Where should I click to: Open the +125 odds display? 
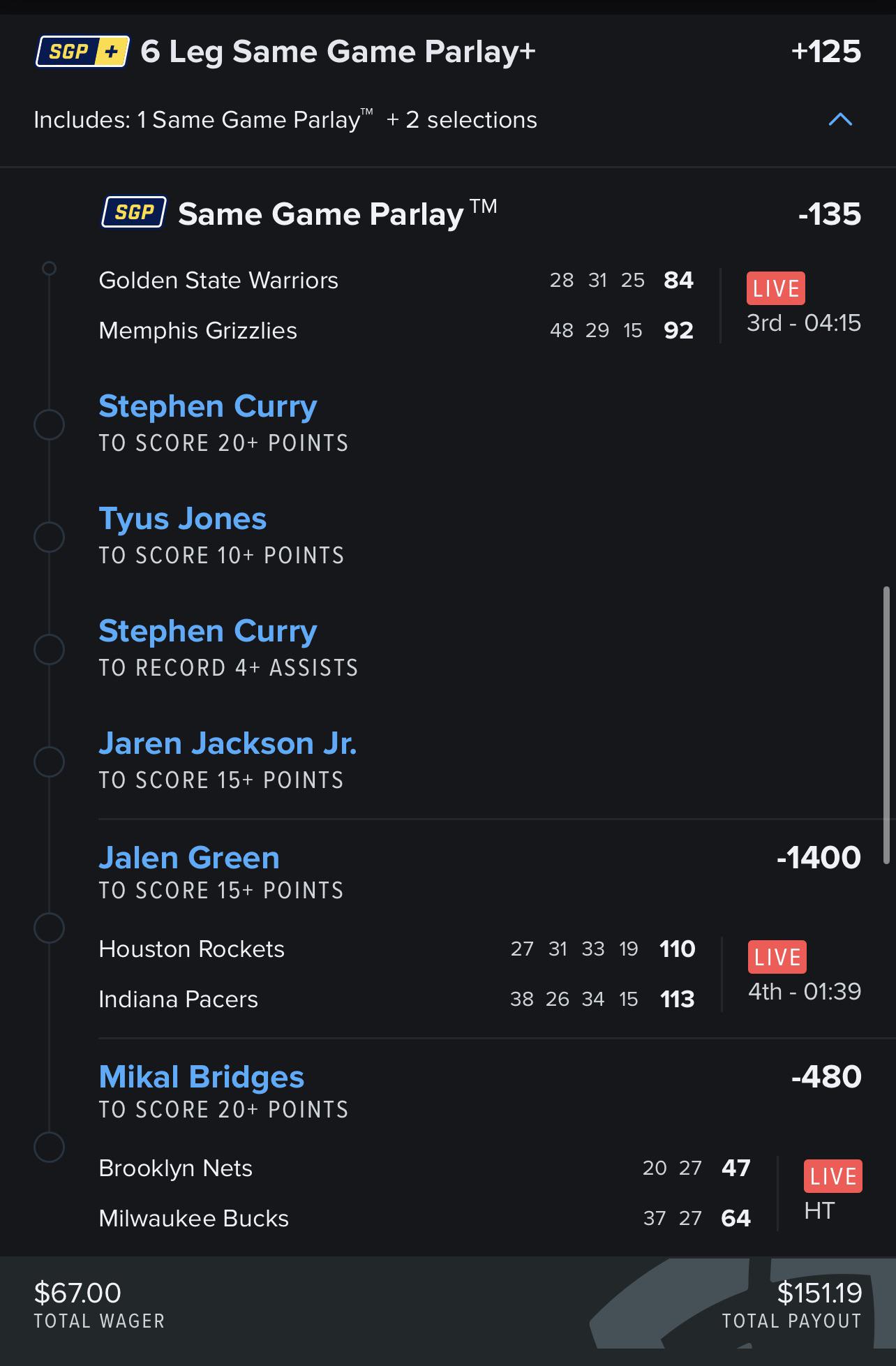click(x=826, y=51)
